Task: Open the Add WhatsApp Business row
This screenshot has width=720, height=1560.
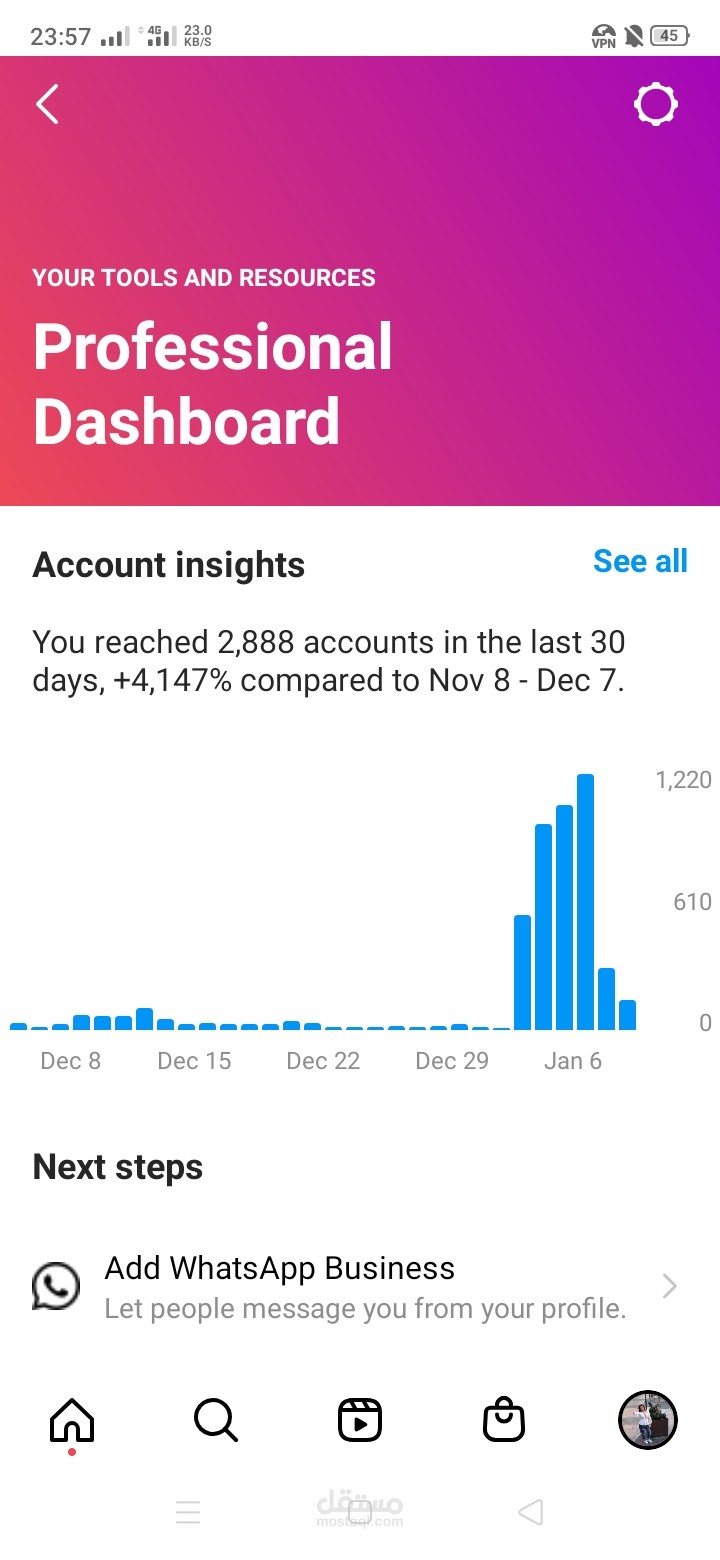Action: [x=360, y=1287]
